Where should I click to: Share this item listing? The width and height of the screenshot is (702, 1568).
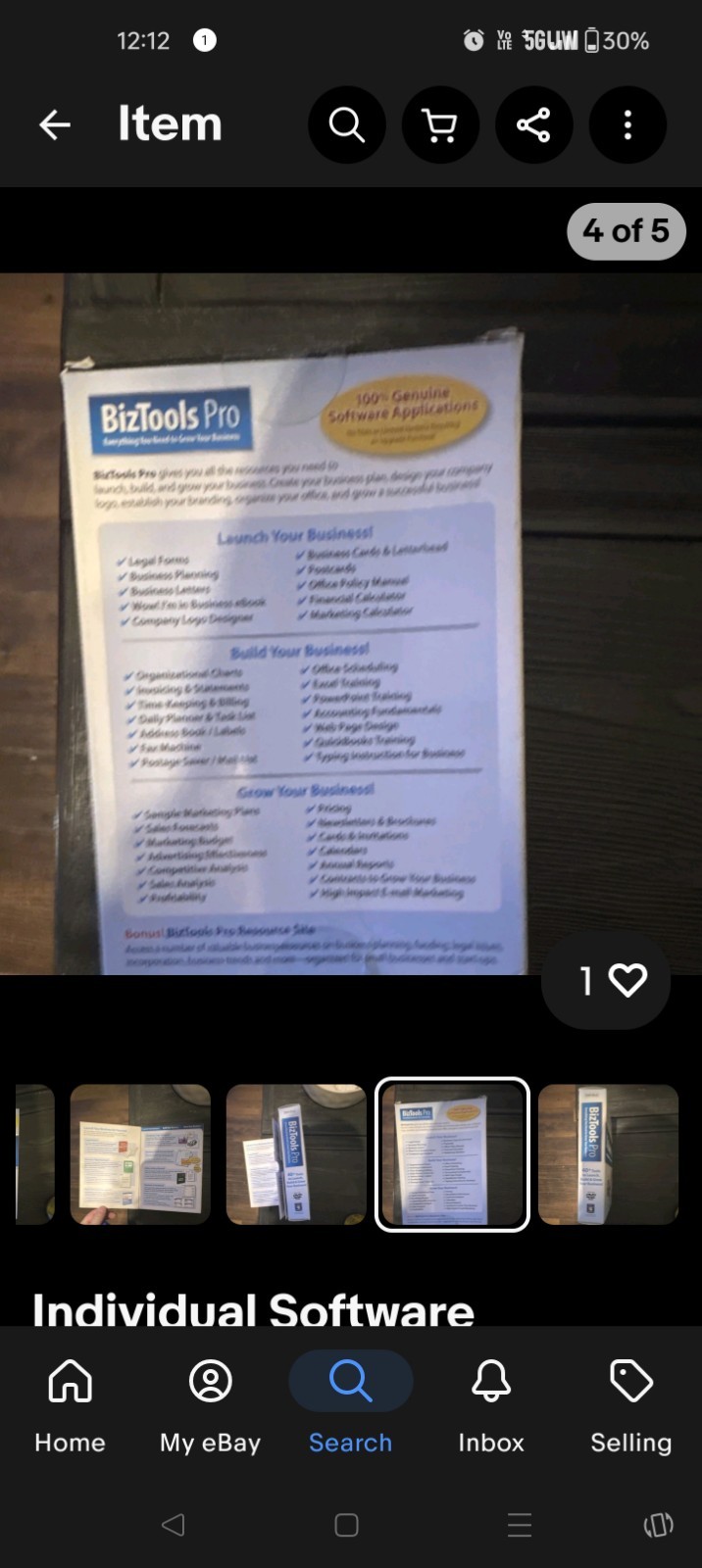pos(533,124)
